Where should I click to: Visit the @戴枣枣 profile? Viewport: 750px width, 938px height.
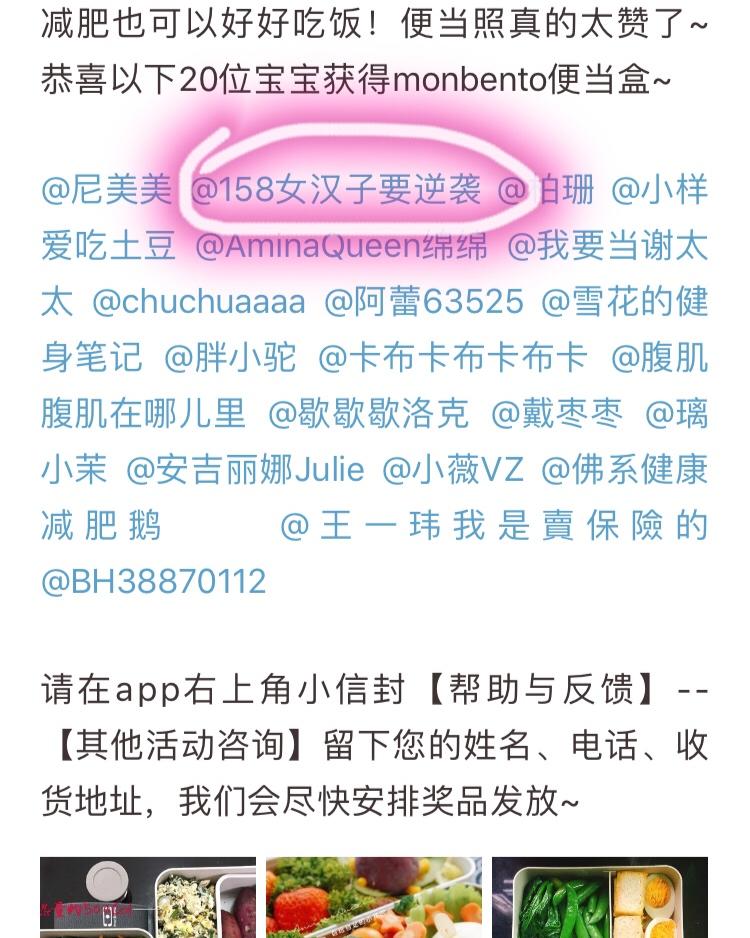pyautogui.click(x=557, y=413)
